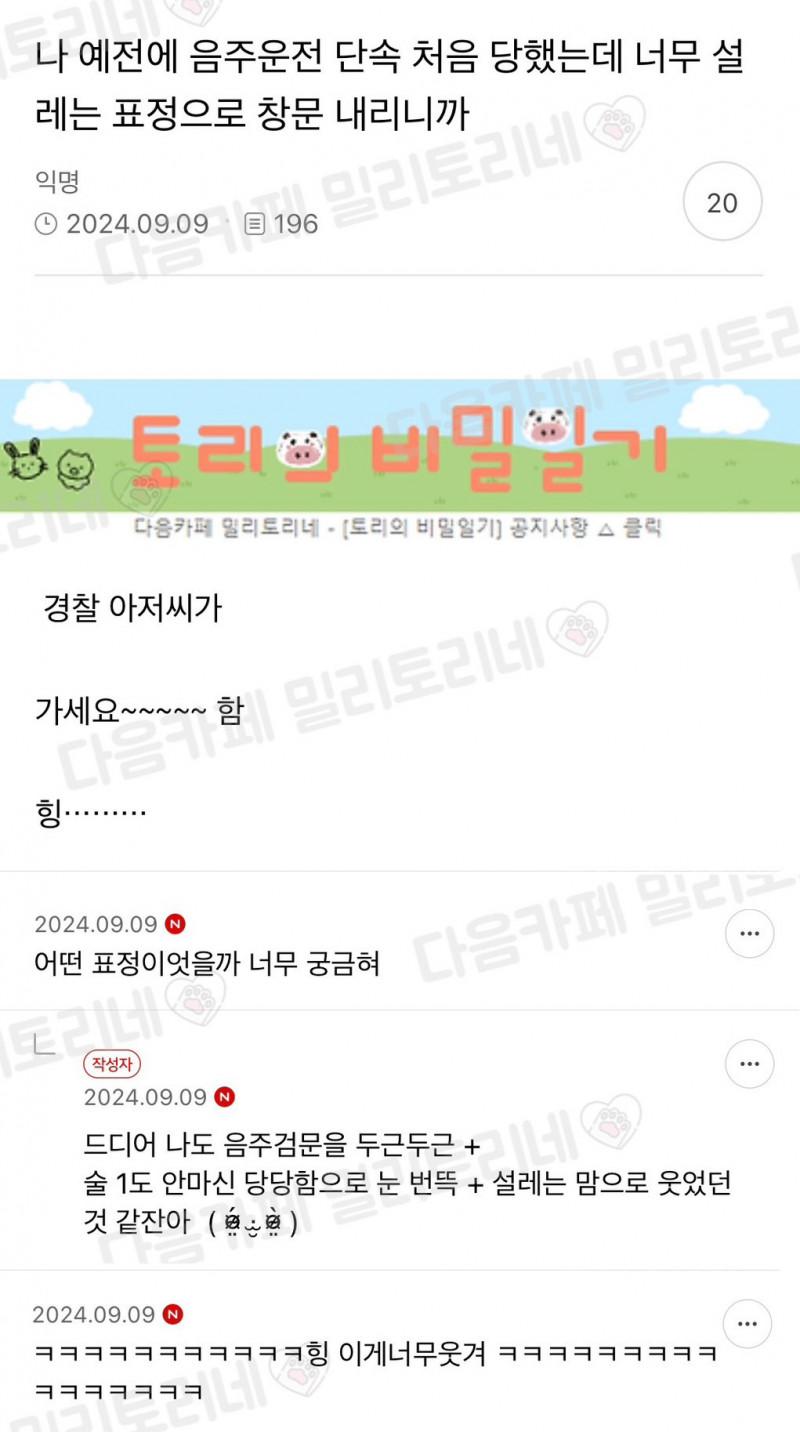The width and height of the screenshot is (800, 1432).
Task: Open options for the comment 어떤 표정이엇을까
Action: click(749, 935)
